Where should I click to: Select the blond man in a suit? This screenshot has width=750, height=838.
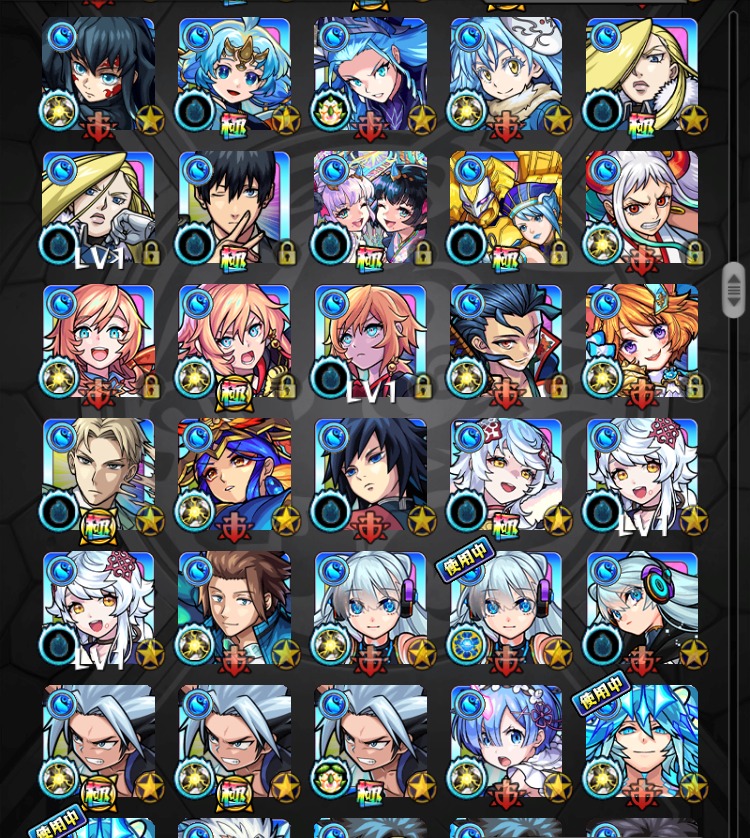(98, 476)
